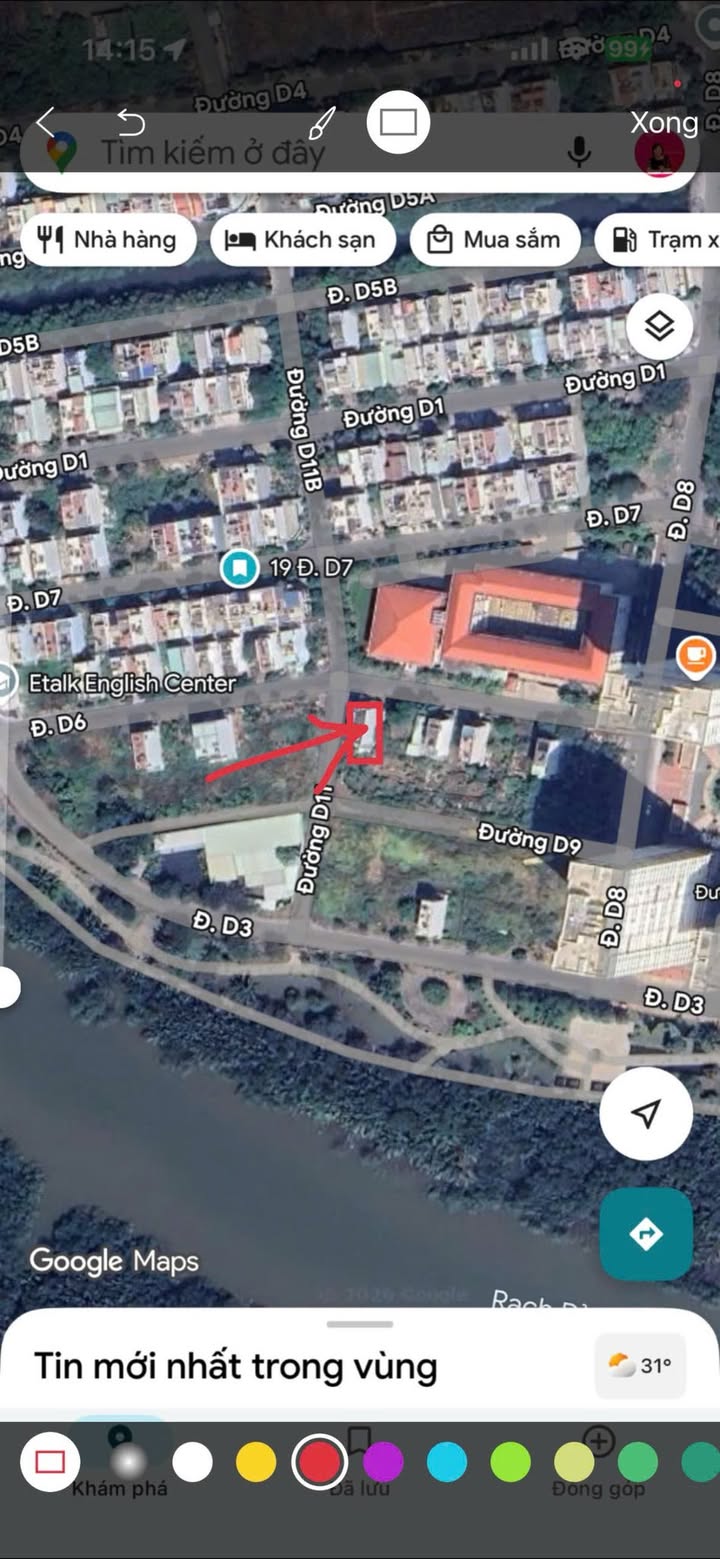
Task: Undo the last drawn annotation
Action: coord(131,123)
